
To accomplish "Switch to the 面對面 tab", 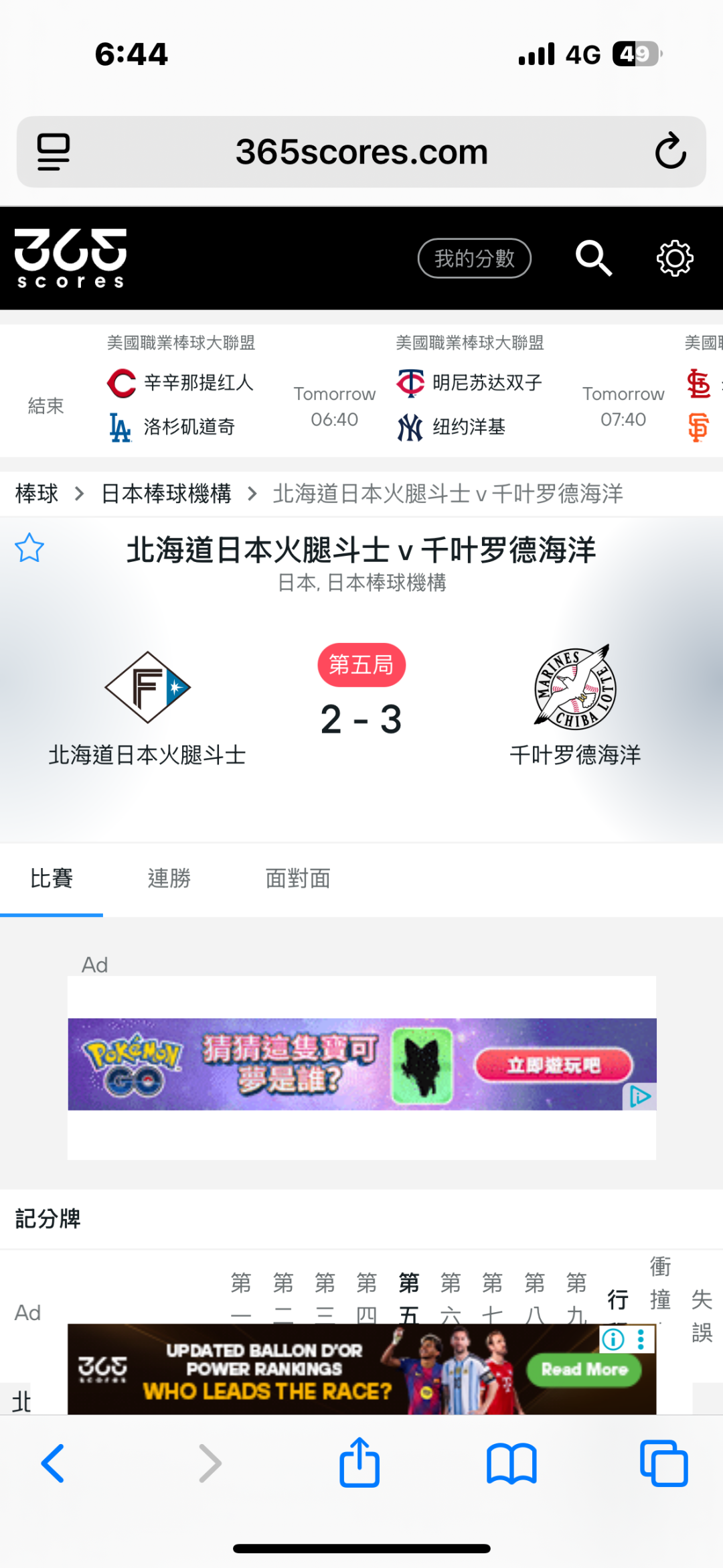I will (298, 878).
